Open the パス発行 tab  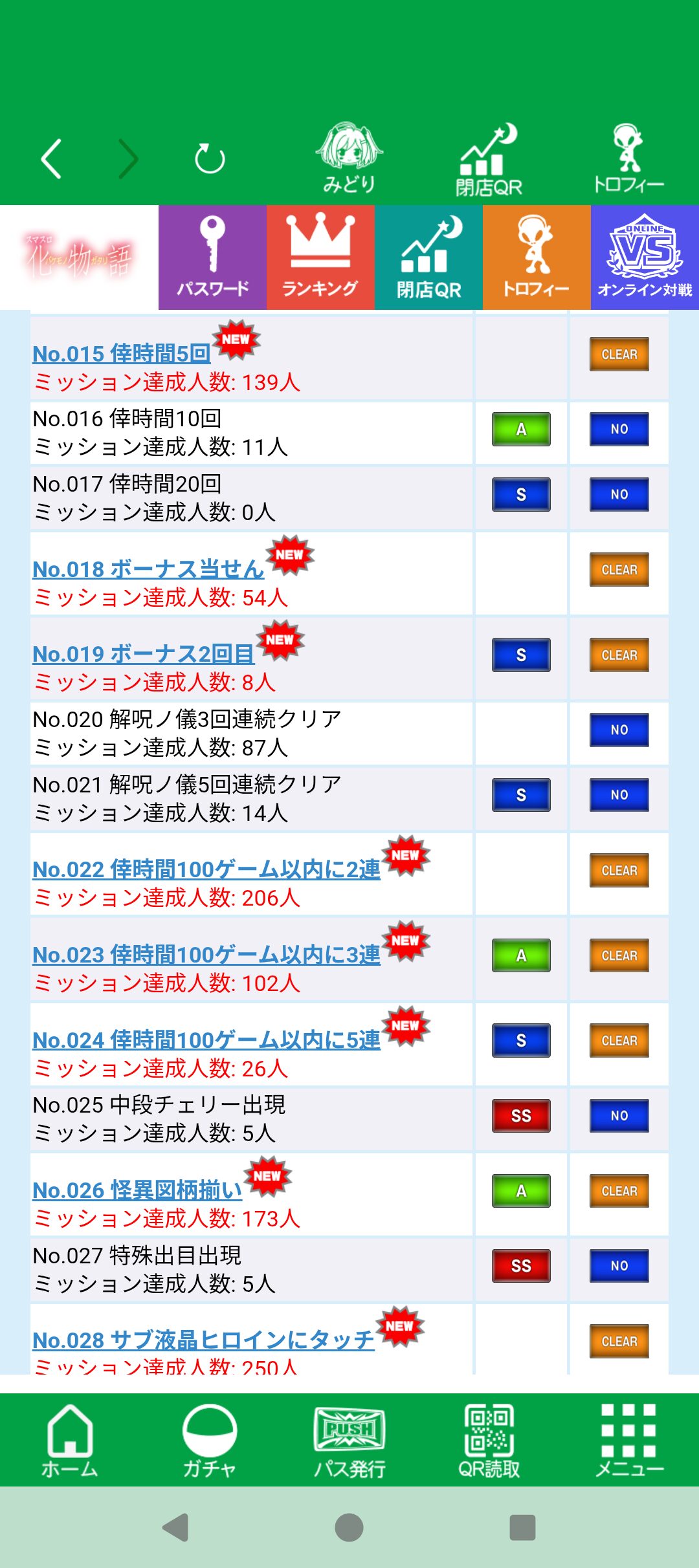pos(349,1441)
